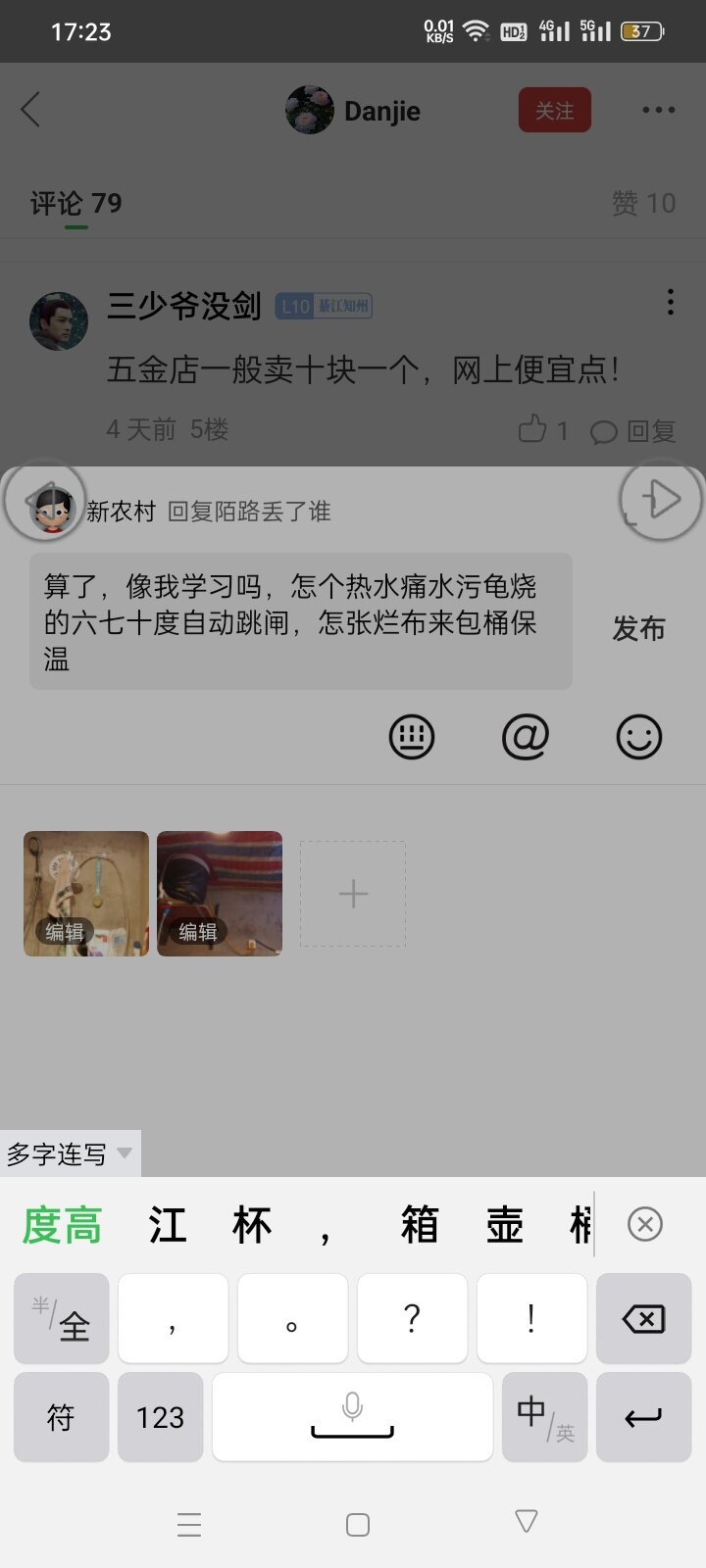Viewport: 706px width, 1568px height.
Task: Edit the second attached photo
Action: tap(220, 894)
